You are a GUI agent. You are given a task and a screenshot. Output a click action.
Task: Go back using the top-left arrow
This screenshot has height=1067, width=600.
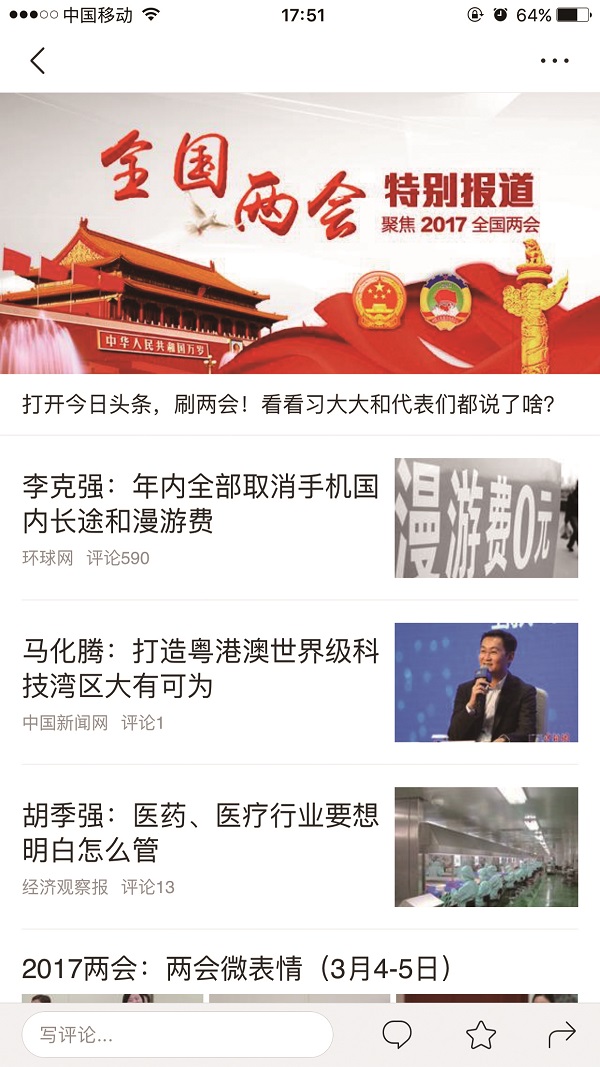[38, 61]
